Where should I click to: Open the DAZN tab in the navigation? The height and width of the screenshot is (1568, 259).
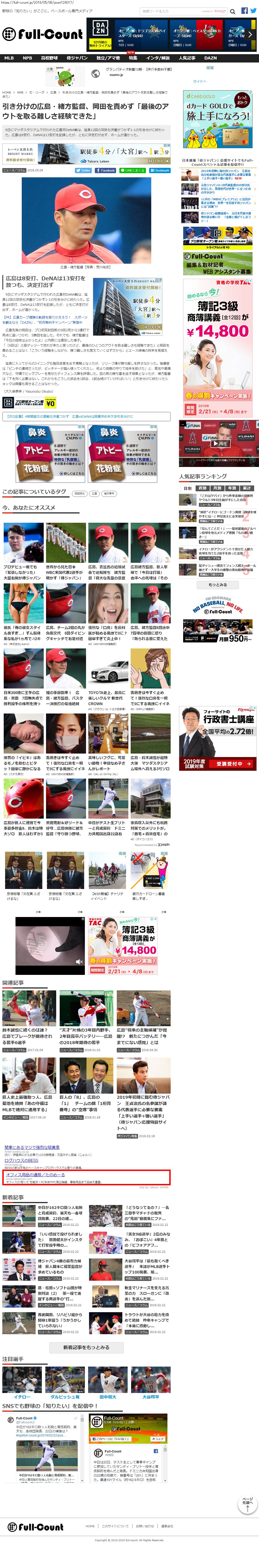coord(210,58)
